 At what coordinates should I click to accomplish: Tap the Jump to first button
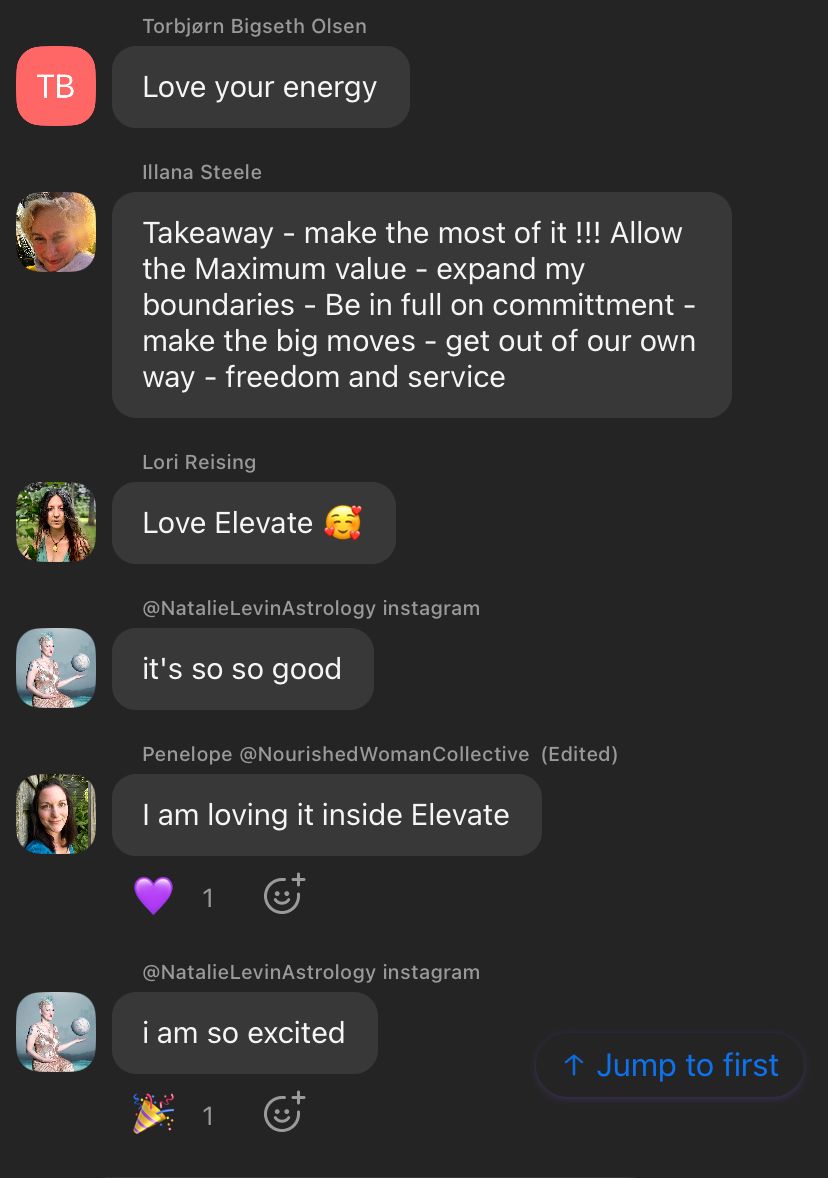[x=670, y=1066]
